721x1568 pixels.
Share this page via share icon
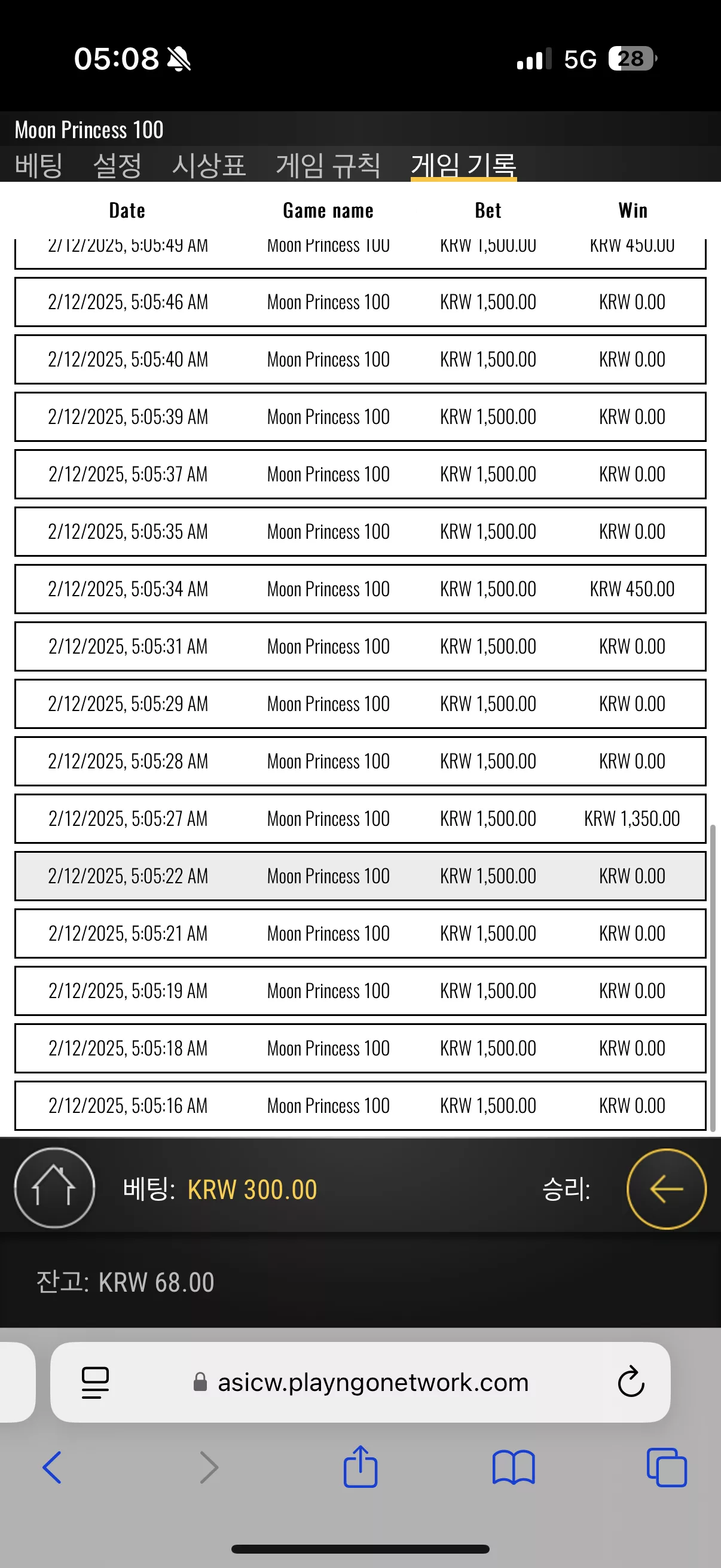tap(361, 1466)
